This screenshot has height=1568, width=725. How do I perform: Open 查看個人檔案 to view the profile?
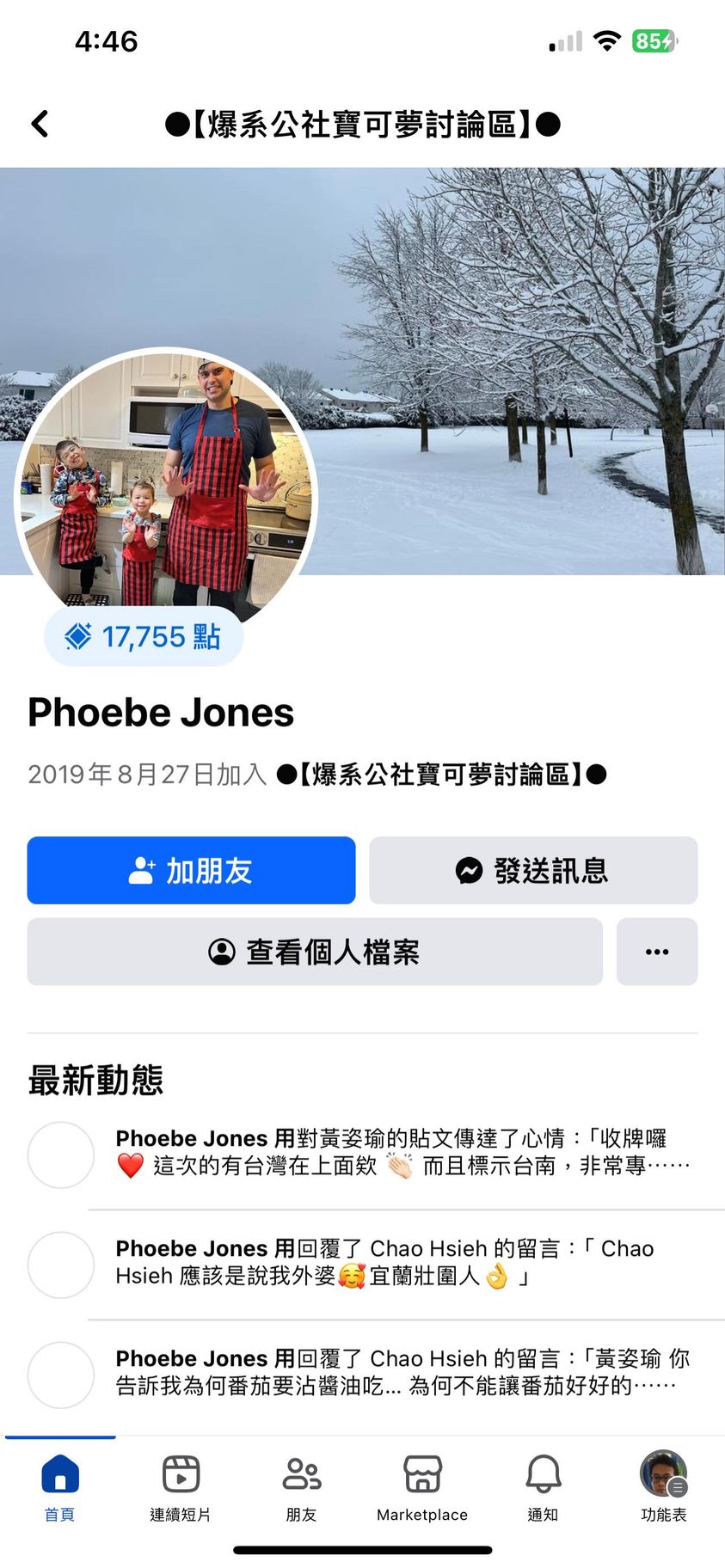click(x=315, y=952)
